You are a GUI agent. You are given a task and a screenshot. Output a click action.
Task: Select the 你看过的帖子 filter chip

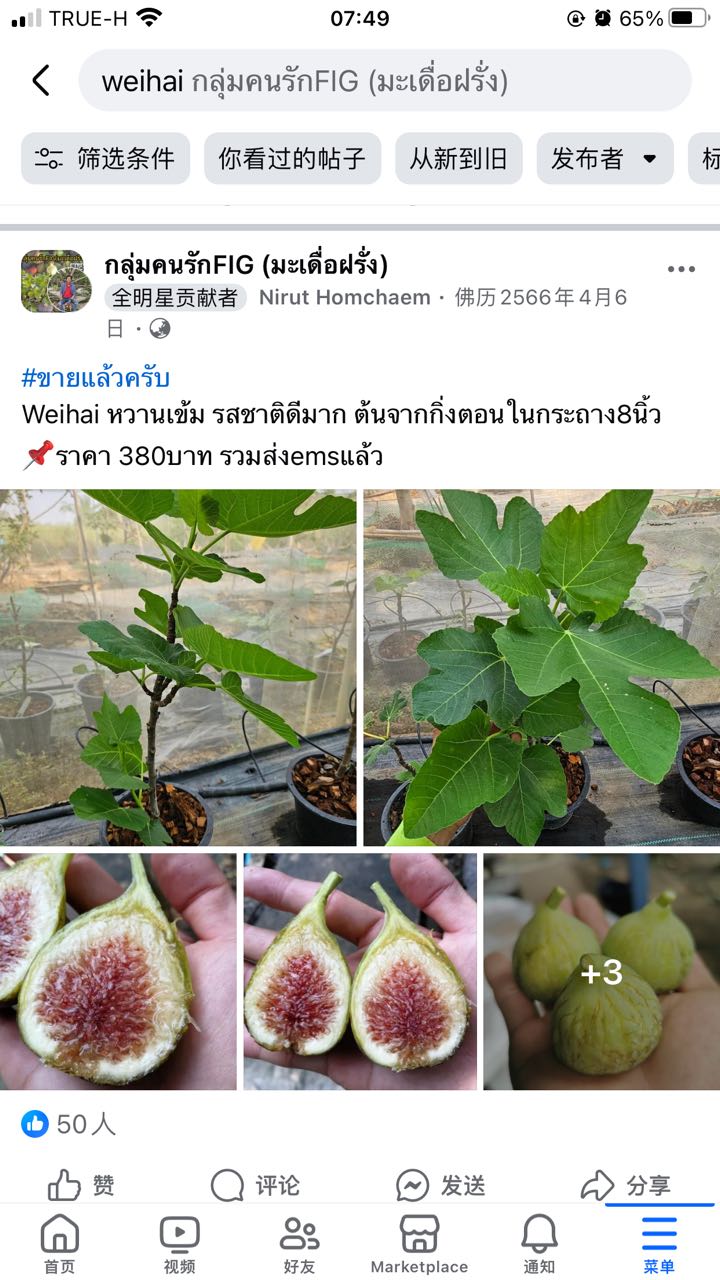pyautogui.click(x=292, y=159)
